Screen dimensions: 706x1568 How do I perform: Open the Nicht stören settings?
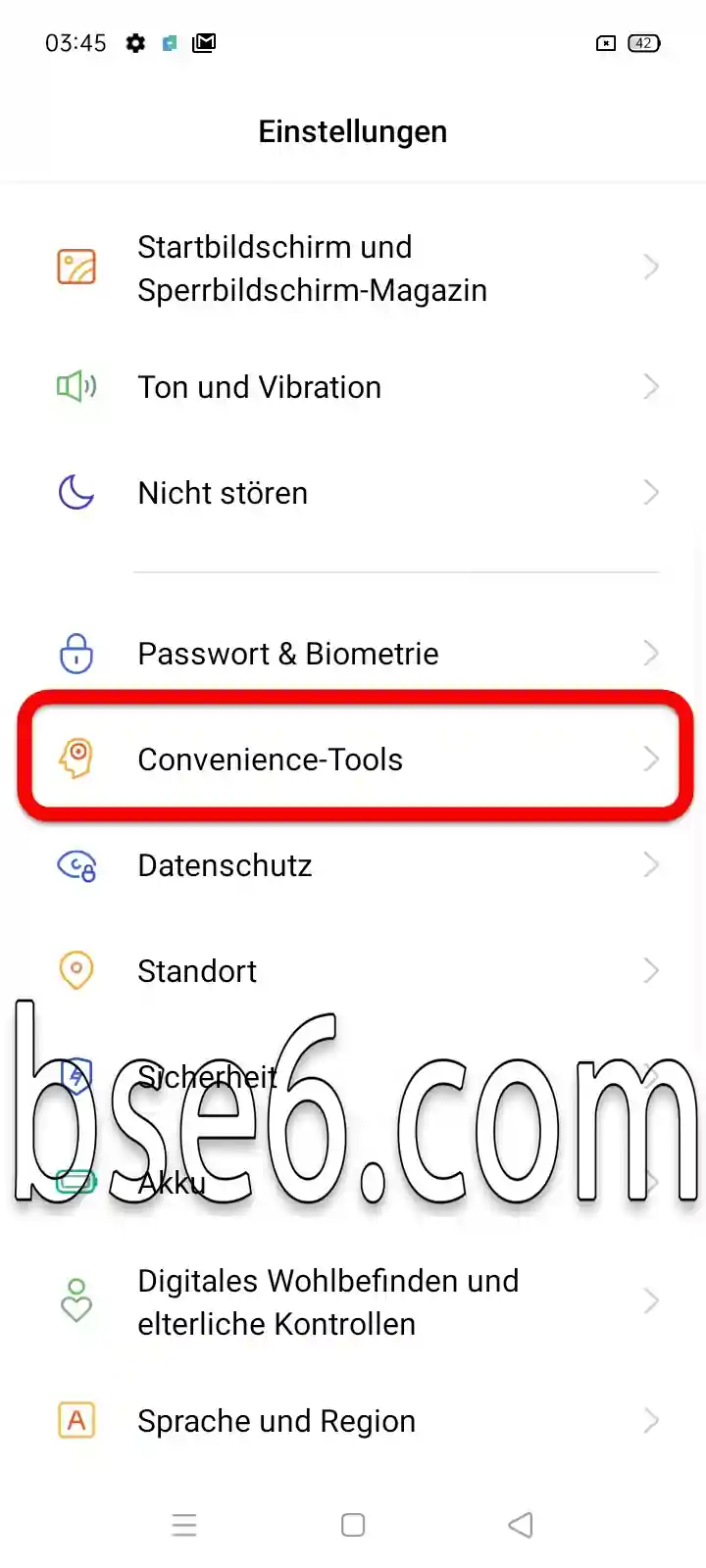pos(353,493)
